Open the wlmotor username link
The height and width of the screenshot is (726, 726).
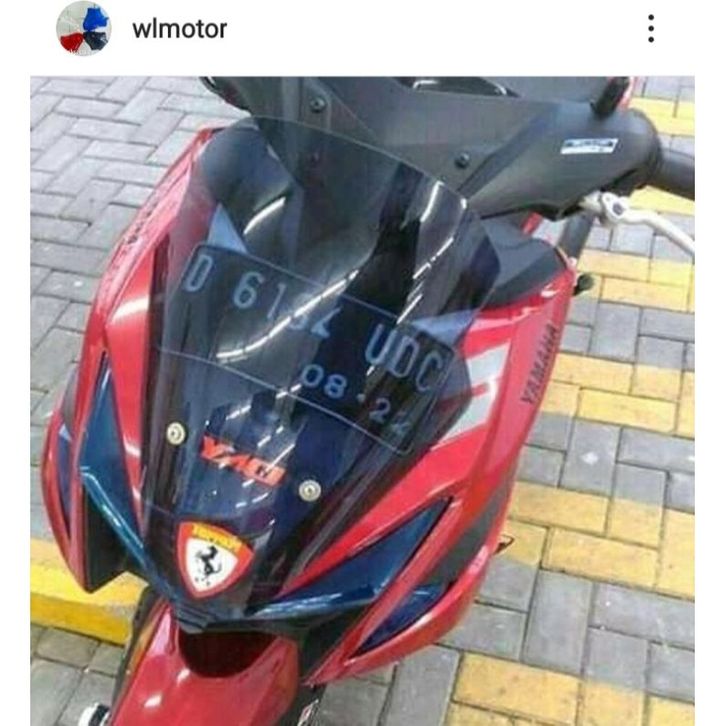pos(179,29)
